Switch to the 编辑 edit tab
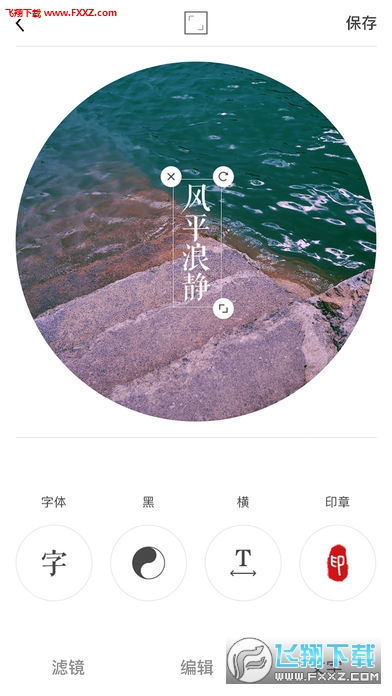The width and height of the screenshot is (392, 696). point(197,667)
